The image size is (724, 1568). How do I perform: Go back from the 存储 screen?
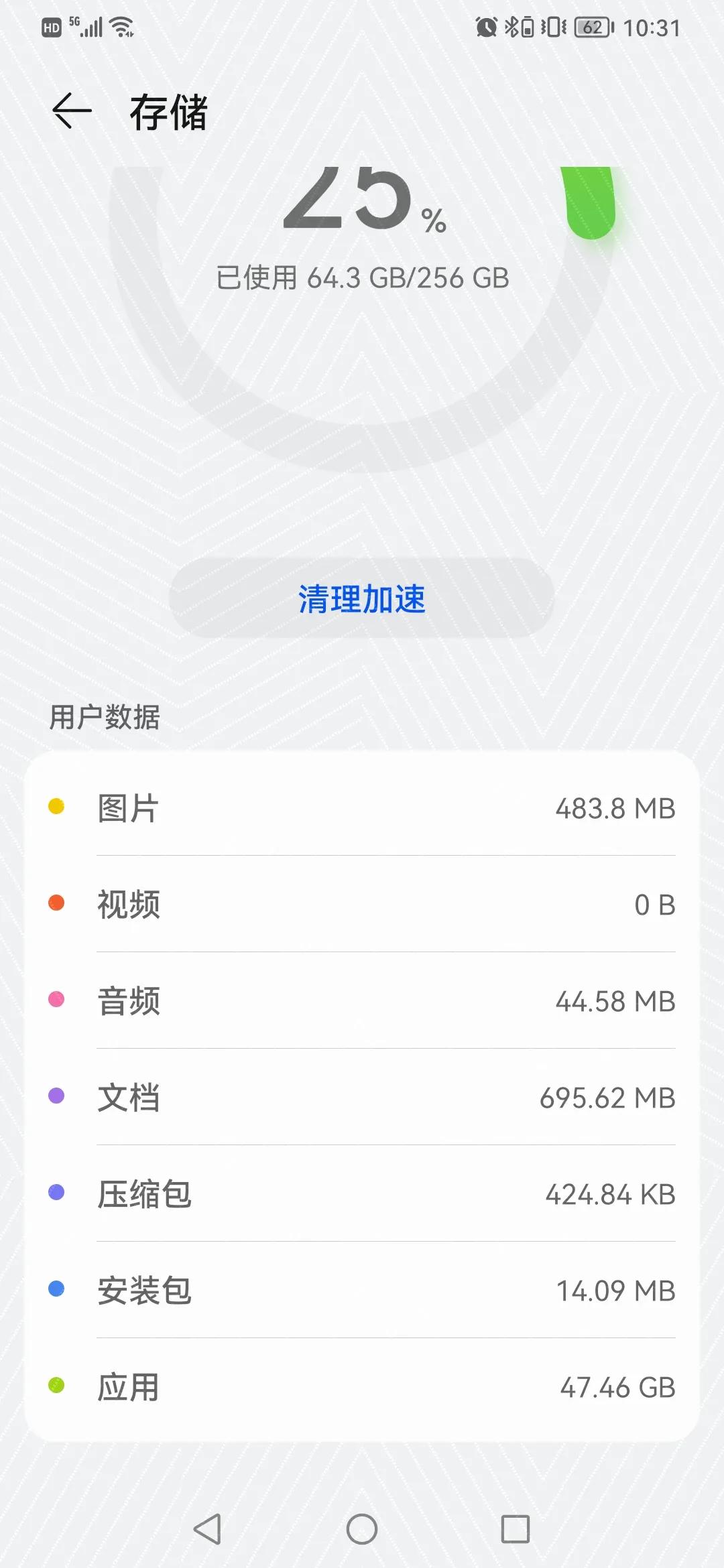coord(72,111)
